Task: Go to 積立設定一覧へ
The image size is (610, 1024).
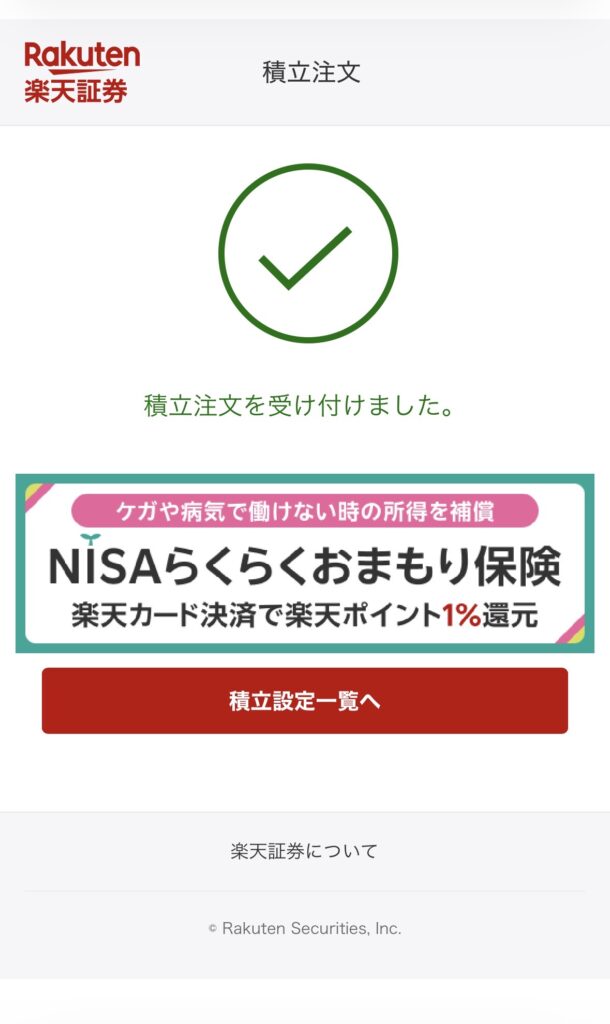Action: click(x=304, y=701)
